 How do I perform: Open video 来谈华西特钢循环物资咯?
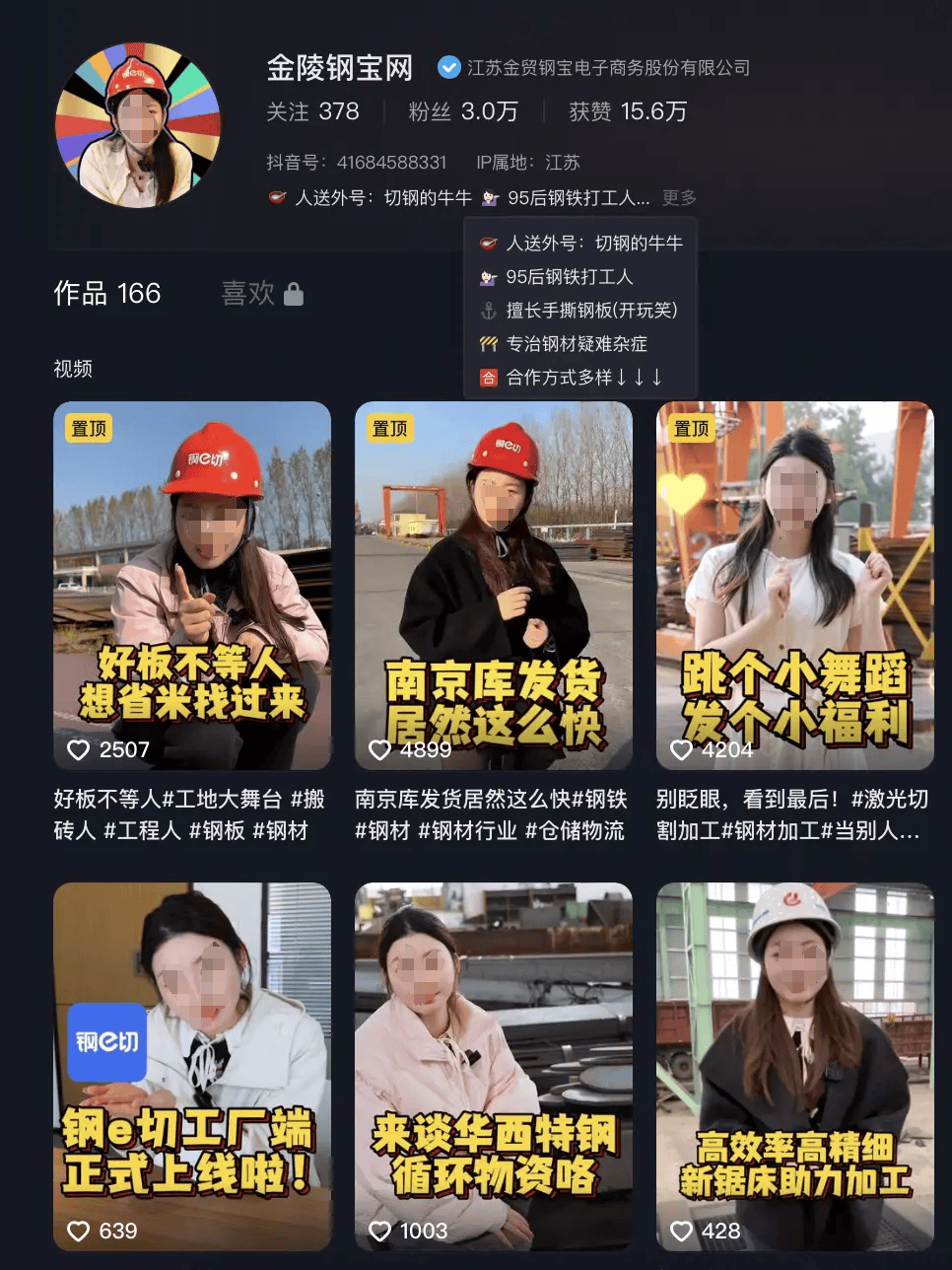click(x=493, y=1065)
